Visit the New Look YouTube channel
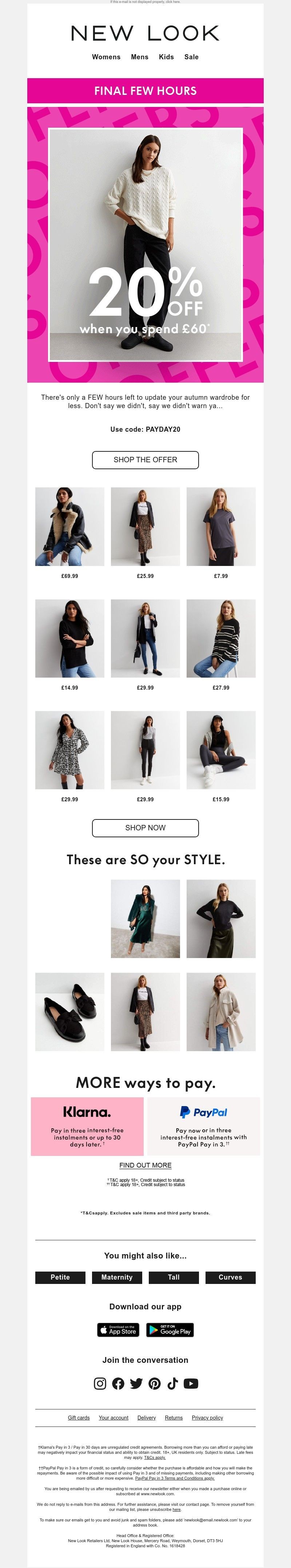This screenshot has width=291, height=1568. pos(191,1384)
